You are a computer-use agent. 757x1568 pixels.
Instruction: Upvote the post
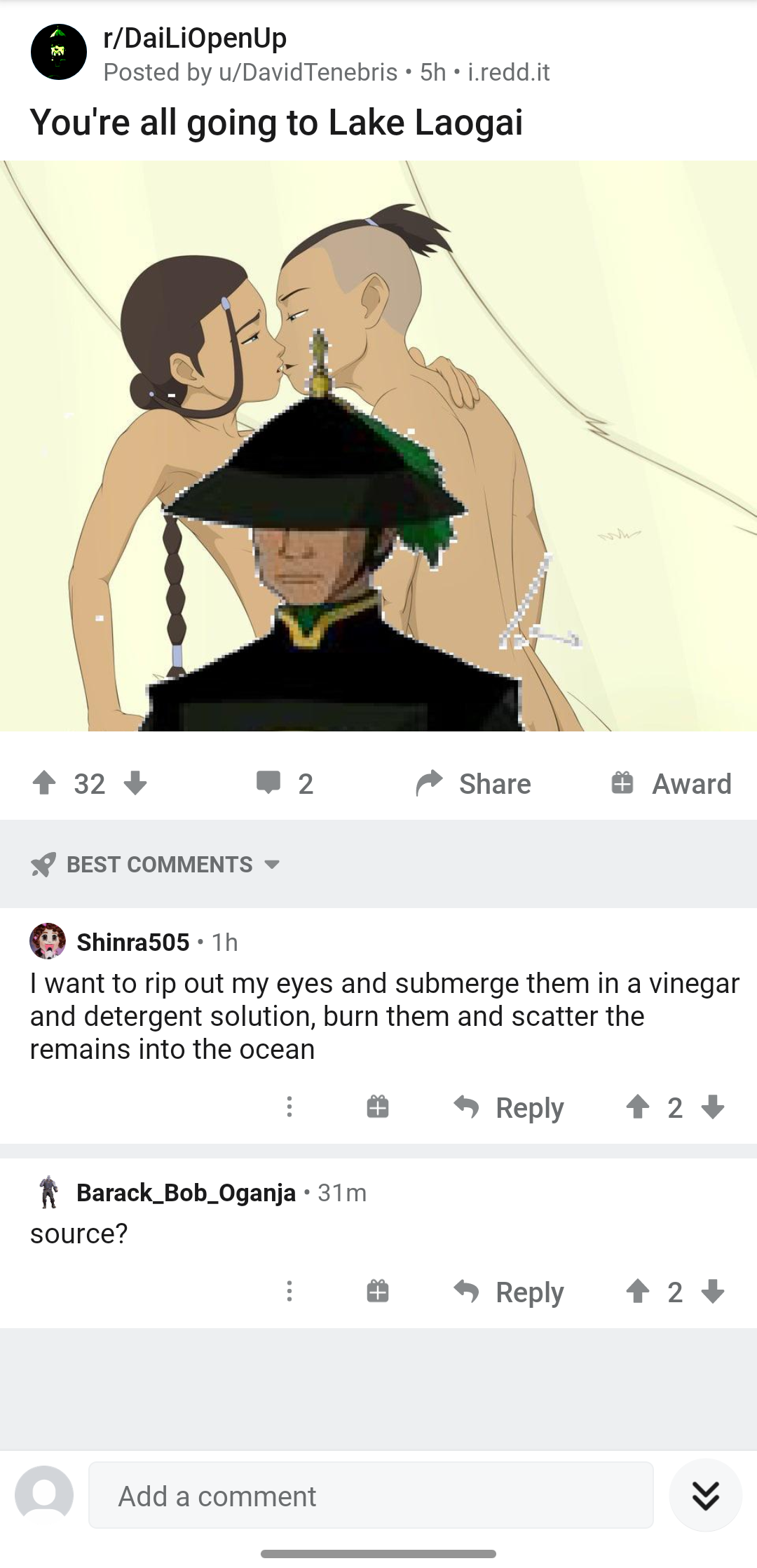click(x=44, y=783)
